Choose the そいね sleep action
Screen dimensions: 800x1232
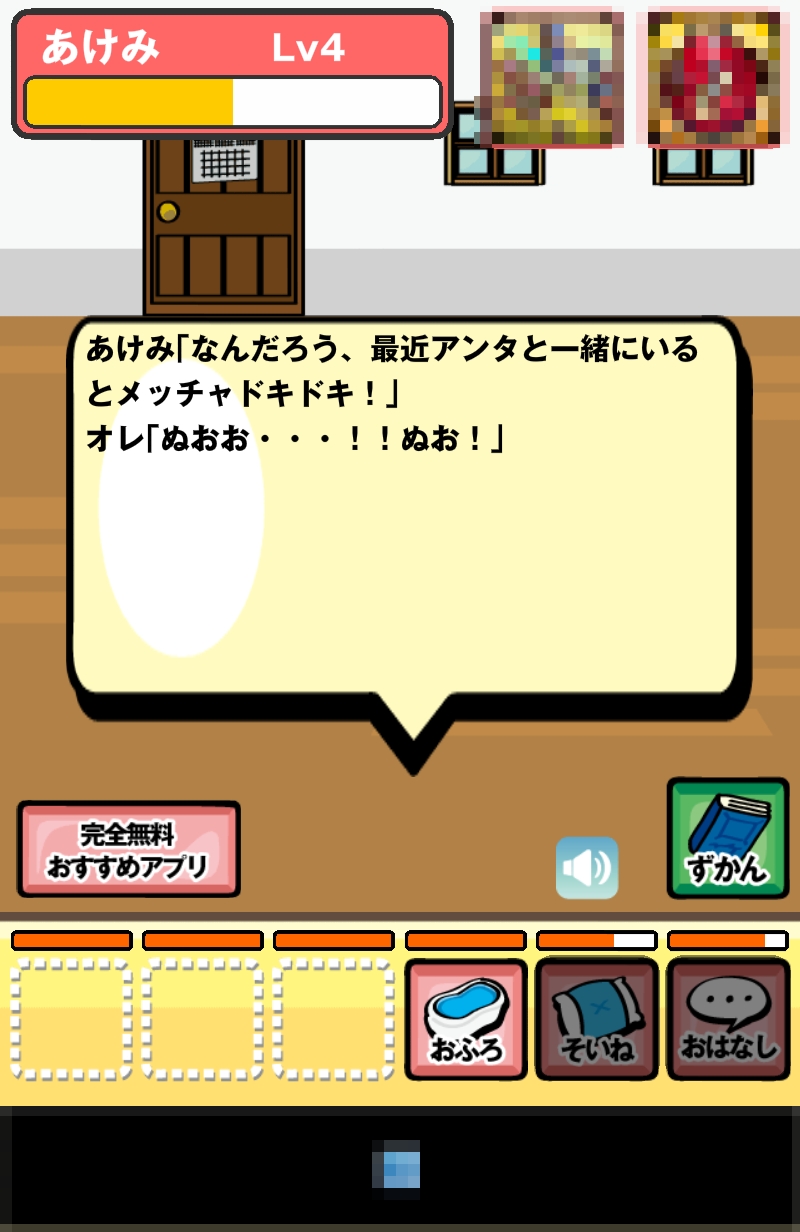596,1019
